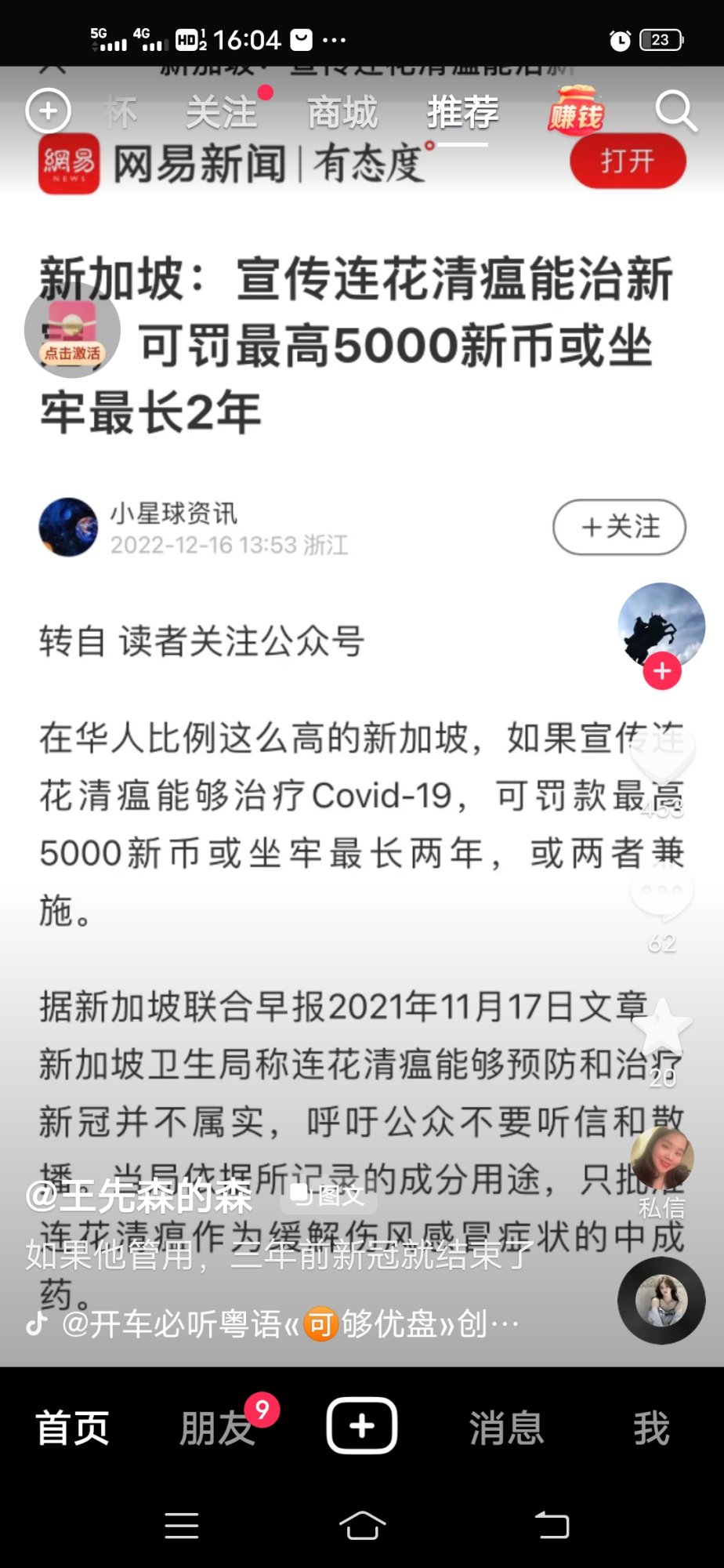Create a new post with the plus button
The width and height of the screenshot is (724, 1568).
362,1425
